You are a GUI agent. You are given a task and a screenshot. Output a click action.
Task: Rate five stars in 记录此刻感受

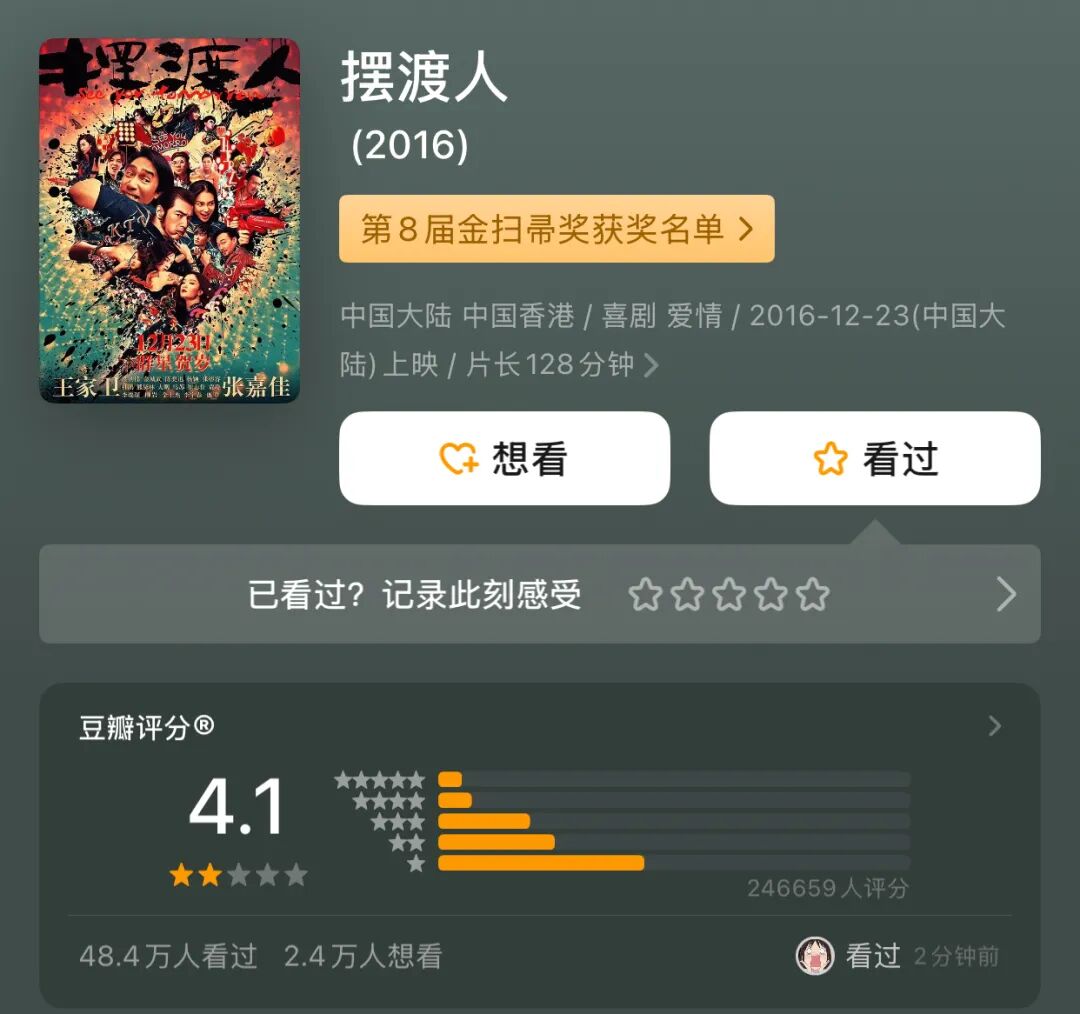click(x=813, y=595)
